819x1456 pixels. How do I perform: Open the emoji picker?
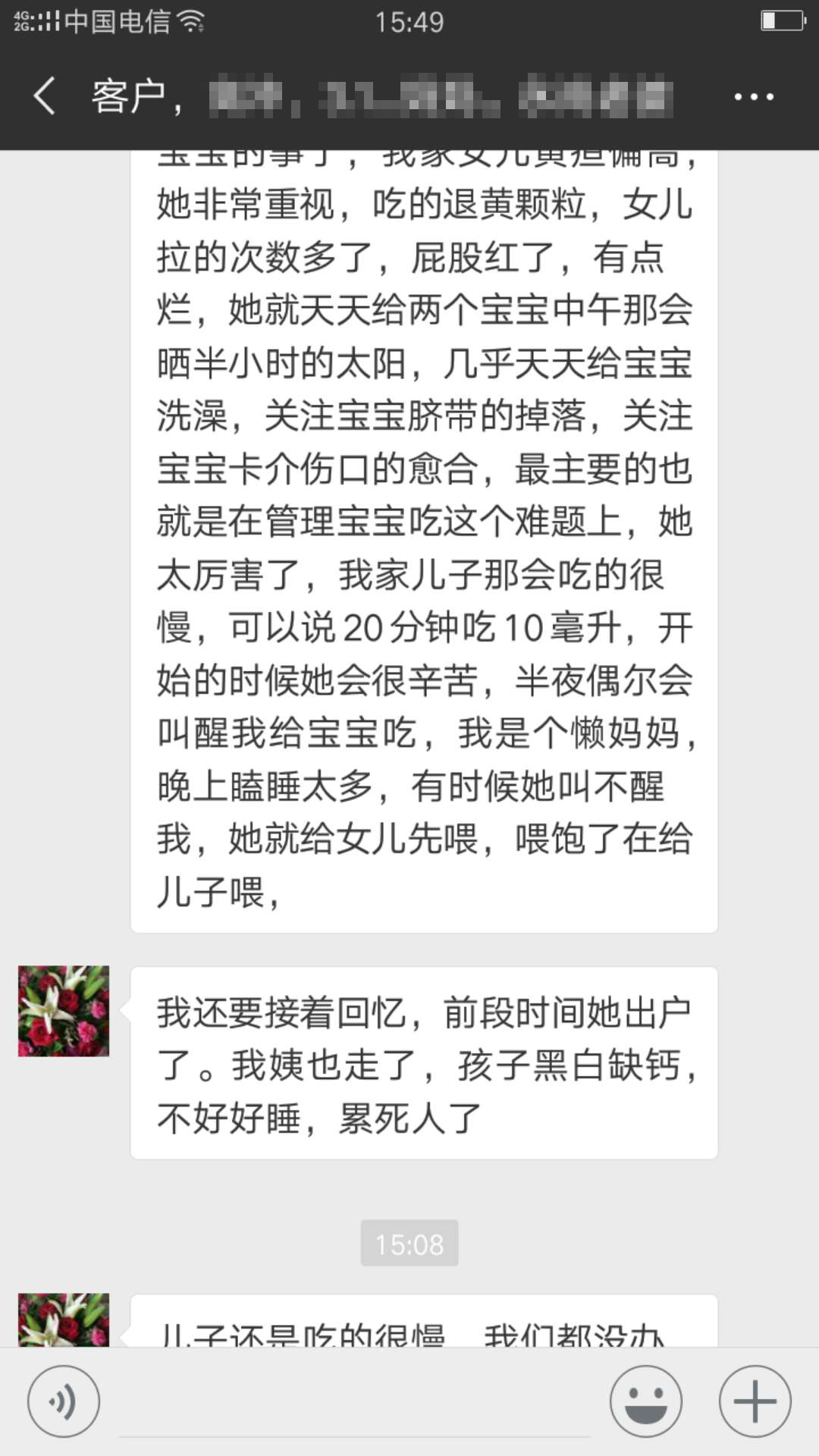tap(646, 1401)
